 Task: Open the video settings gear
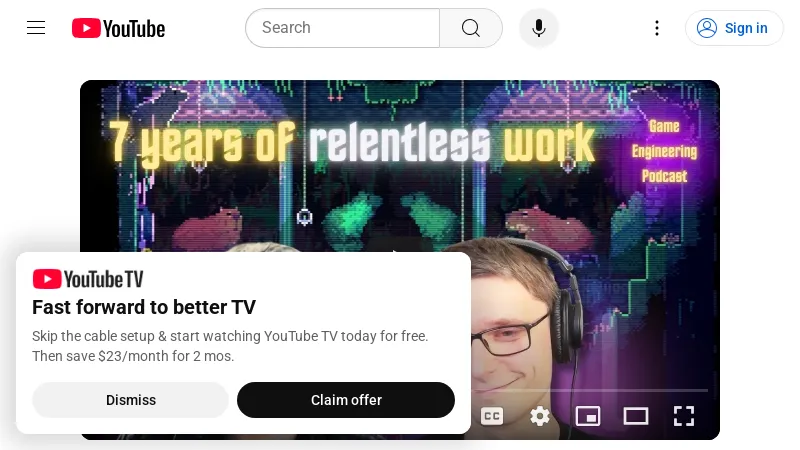tap(540, 416)
